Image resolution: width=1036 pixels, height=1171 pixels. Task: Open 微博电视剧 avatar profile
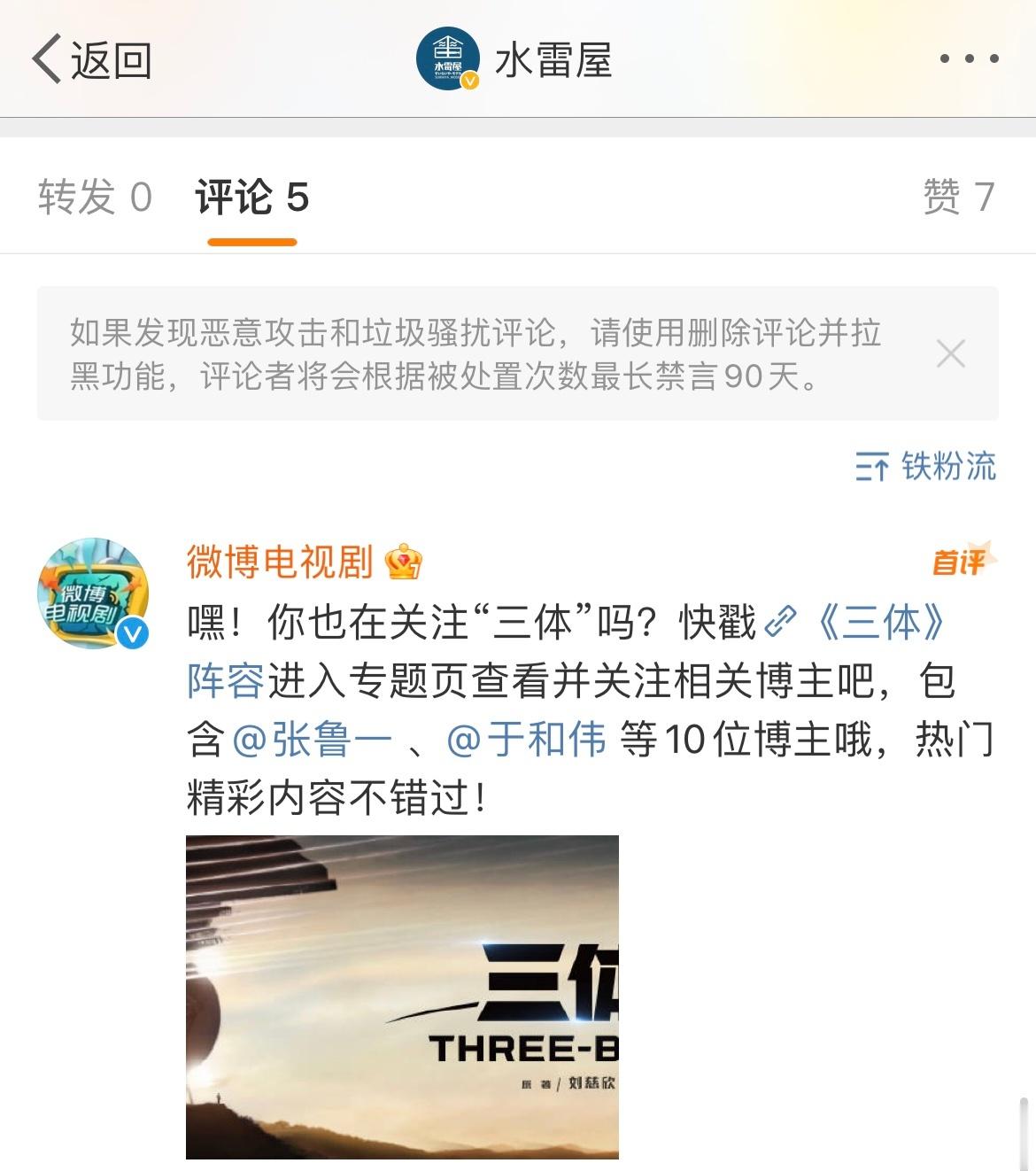(x=93, y=593)
